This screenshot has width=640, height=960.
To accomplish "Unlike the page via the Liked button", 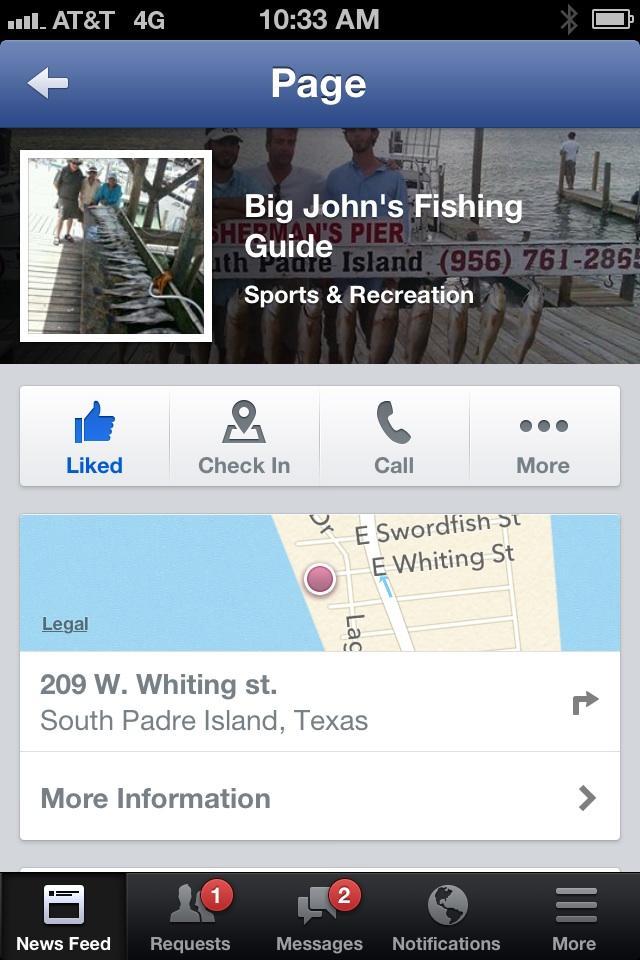I will (x=95, y=437).
